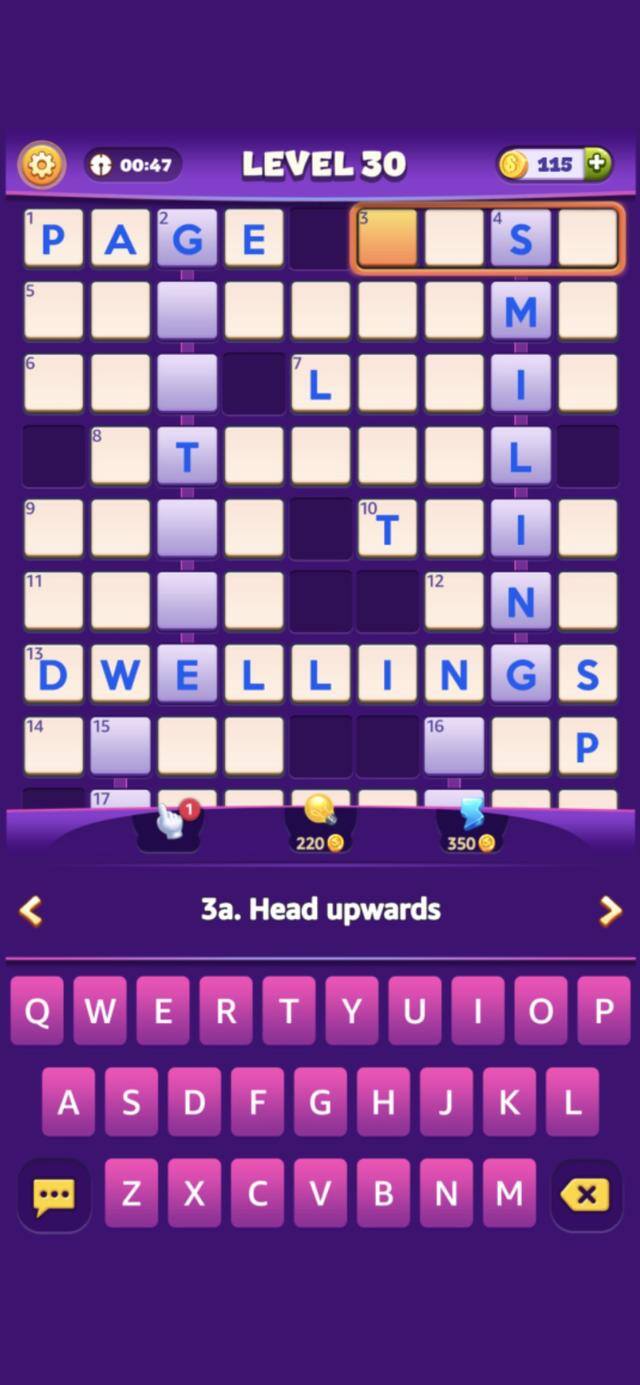
Task: Select the empty cell numbered 8
Action: point(120,456)
